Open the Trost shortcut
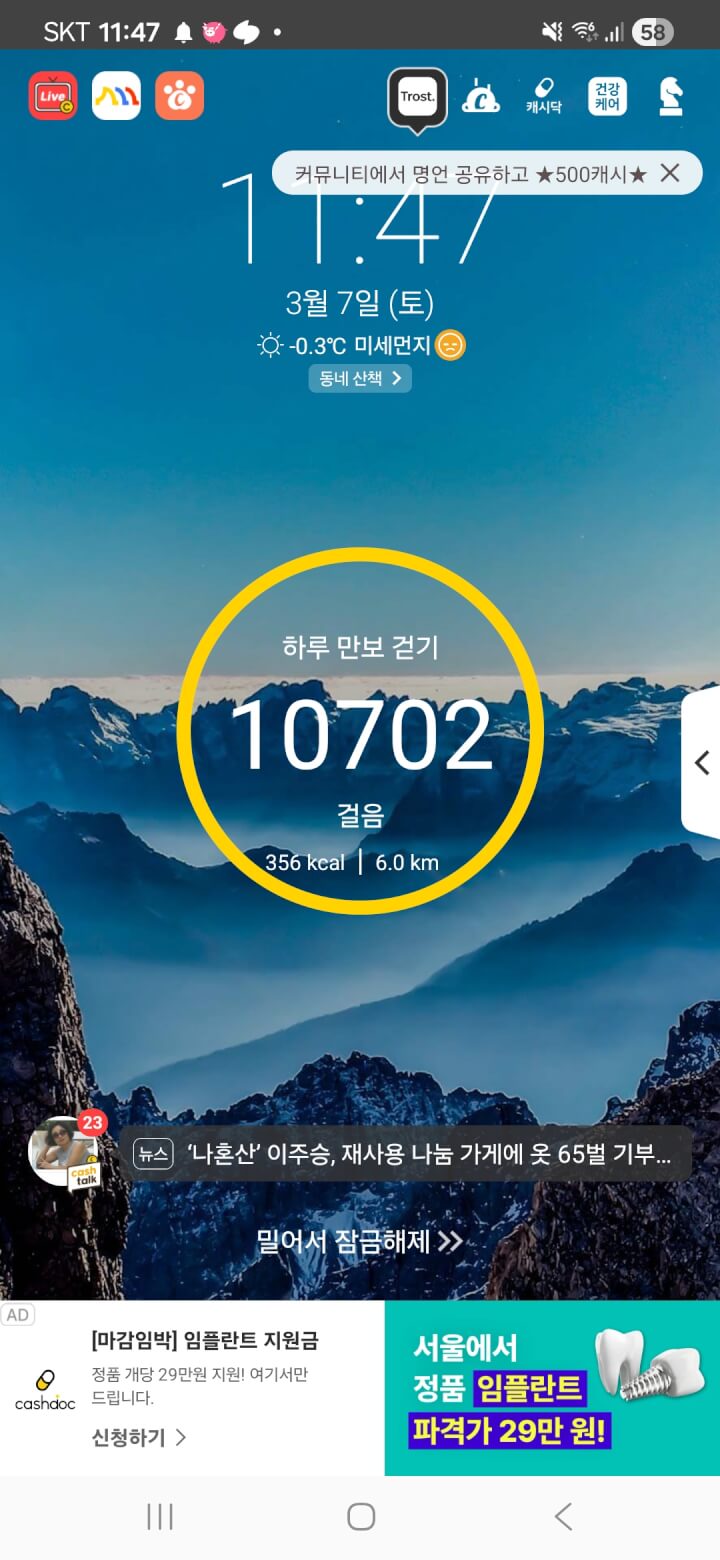720x1560 pixels. click(417, 97)
